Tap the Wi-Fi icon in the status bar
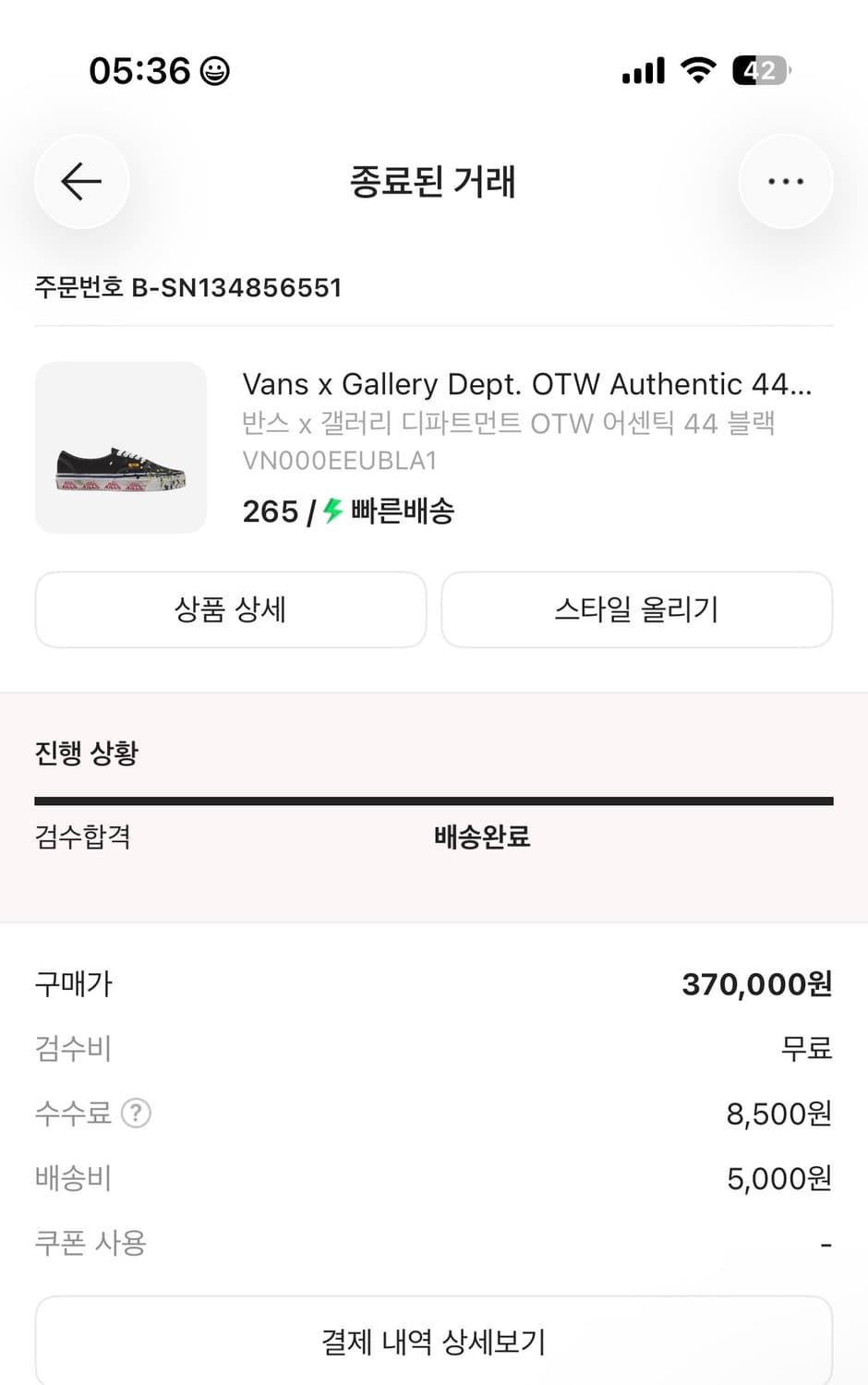 pyautogui.click(x=699, y=70)
